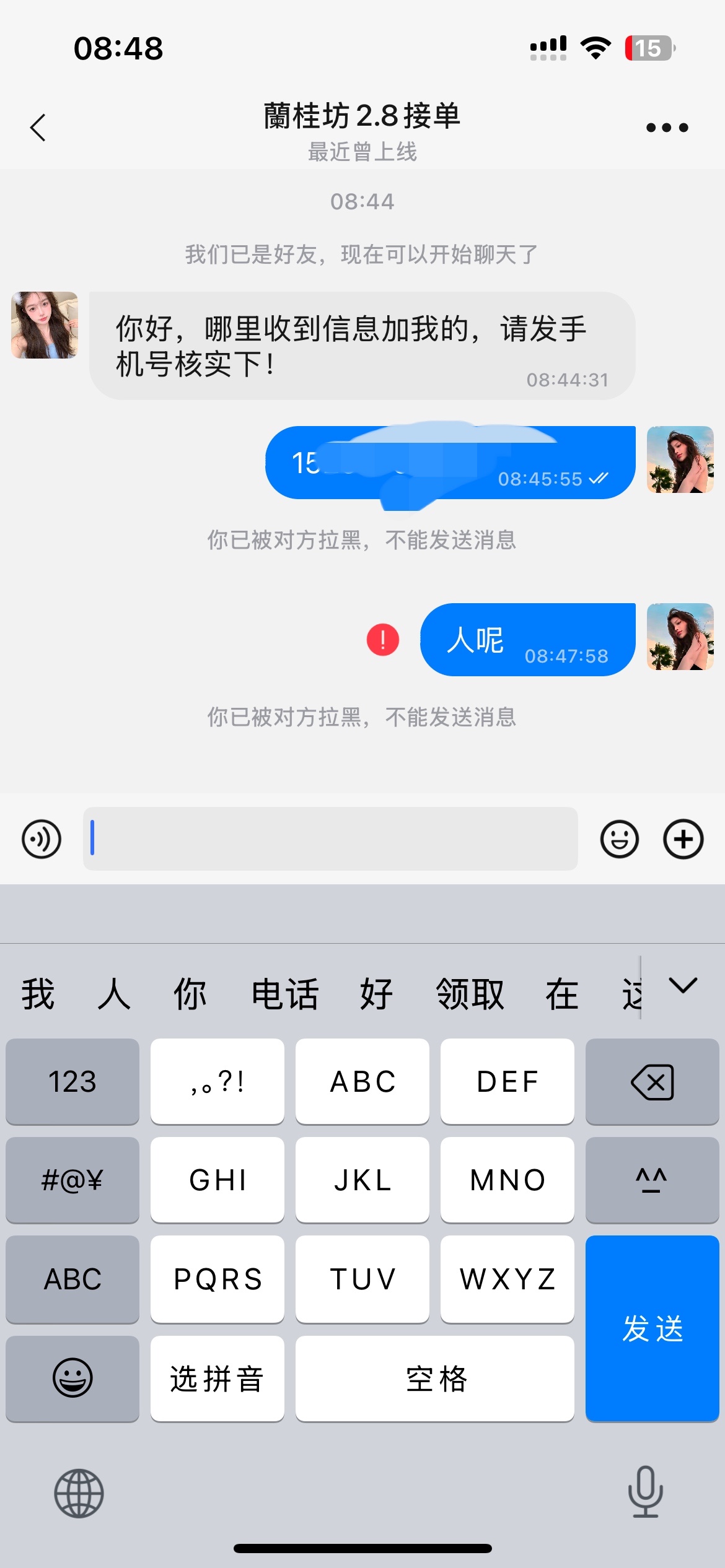Viewport: 725px width, 1568px height.
Task: Switch keyboard to 123 numbers
Action: pyautogui.click(x=72, y=1082)
